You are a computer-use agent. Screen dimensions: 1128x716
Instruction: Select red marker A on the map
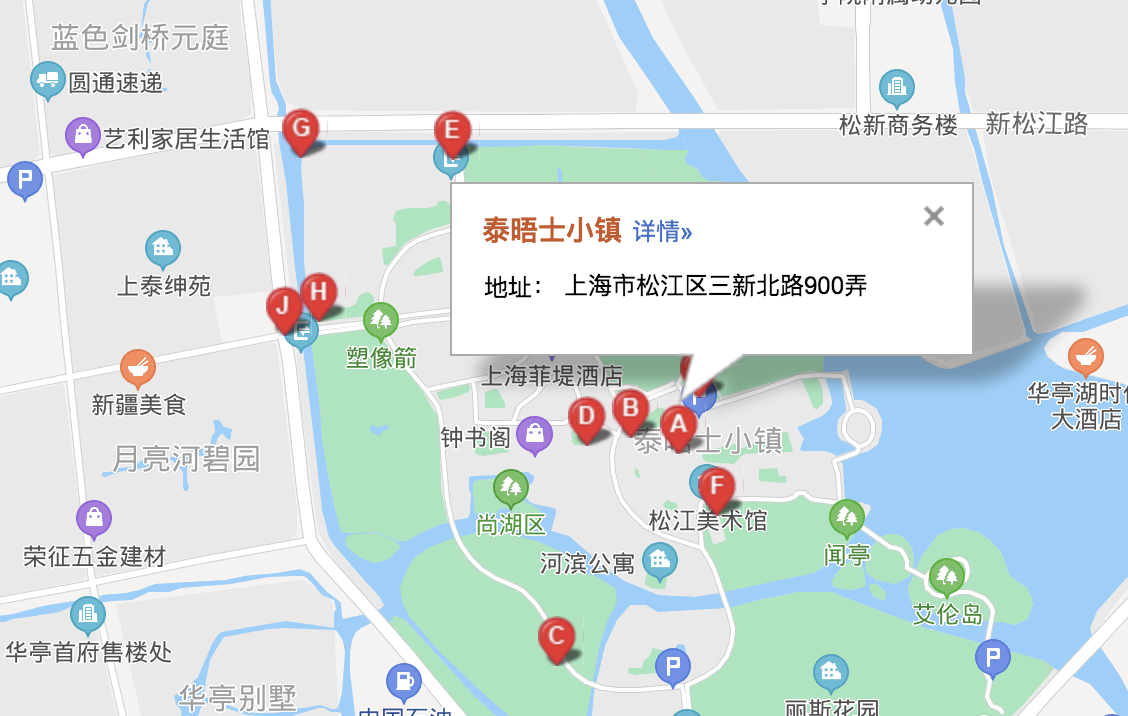678,427
